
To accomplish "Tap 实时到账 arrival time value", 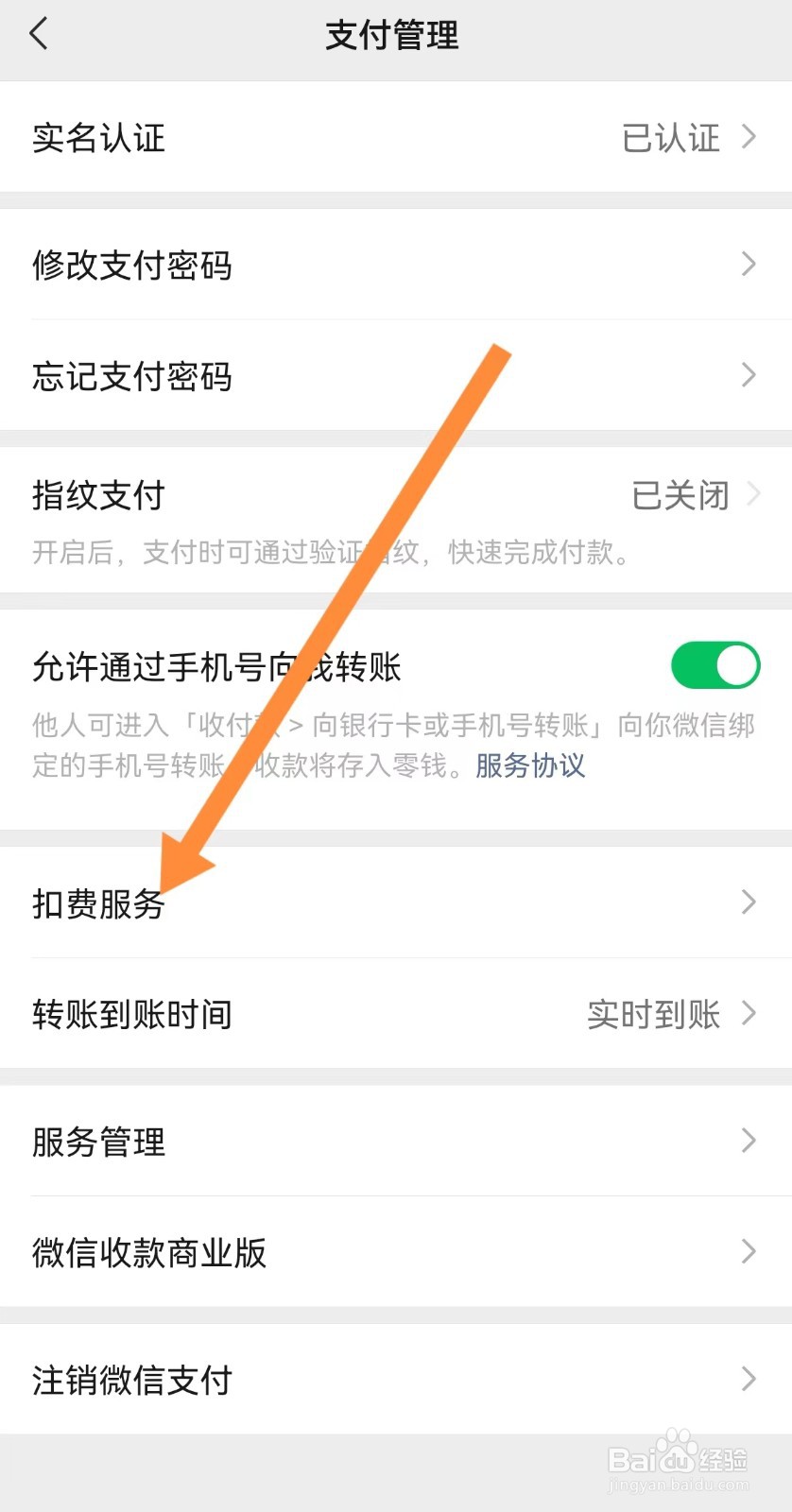I will [651, 1015].
